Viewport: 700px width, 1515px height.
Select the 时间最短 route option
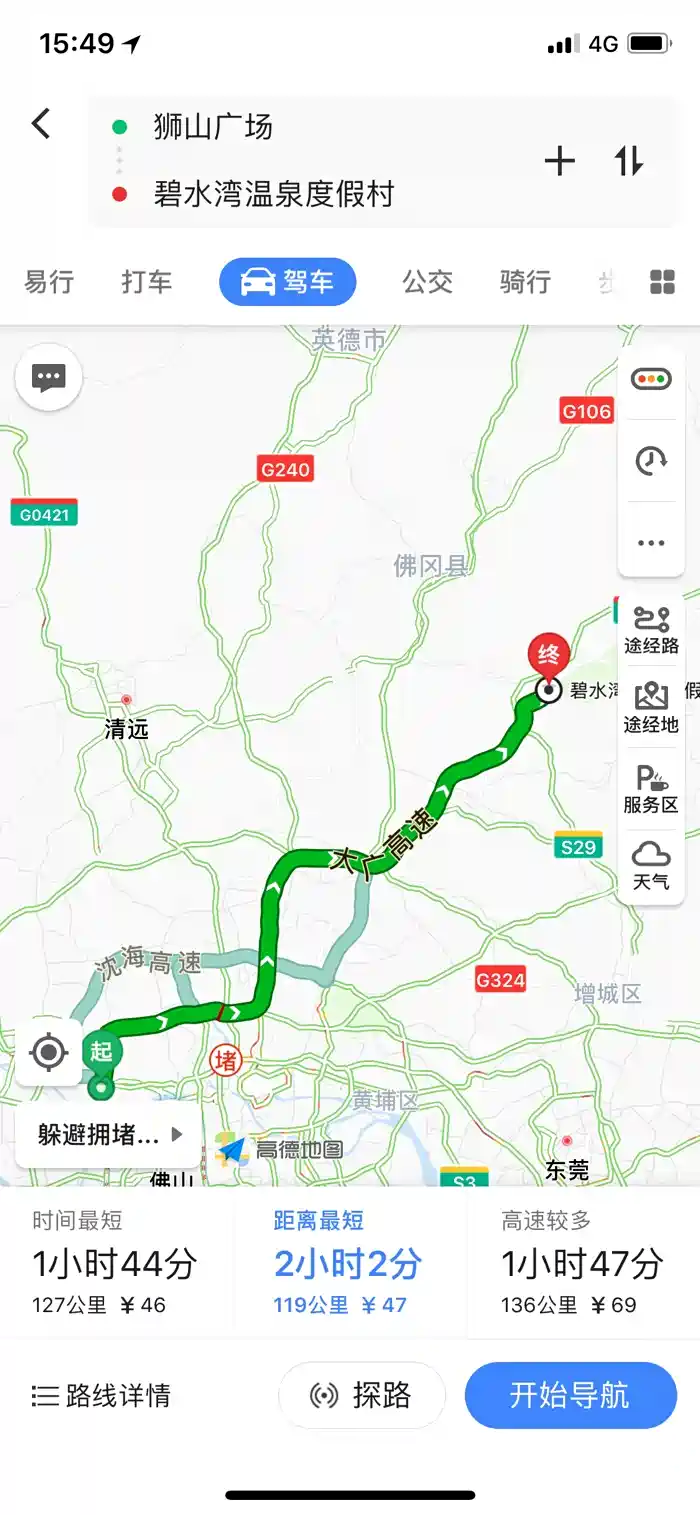(116, 1262)
